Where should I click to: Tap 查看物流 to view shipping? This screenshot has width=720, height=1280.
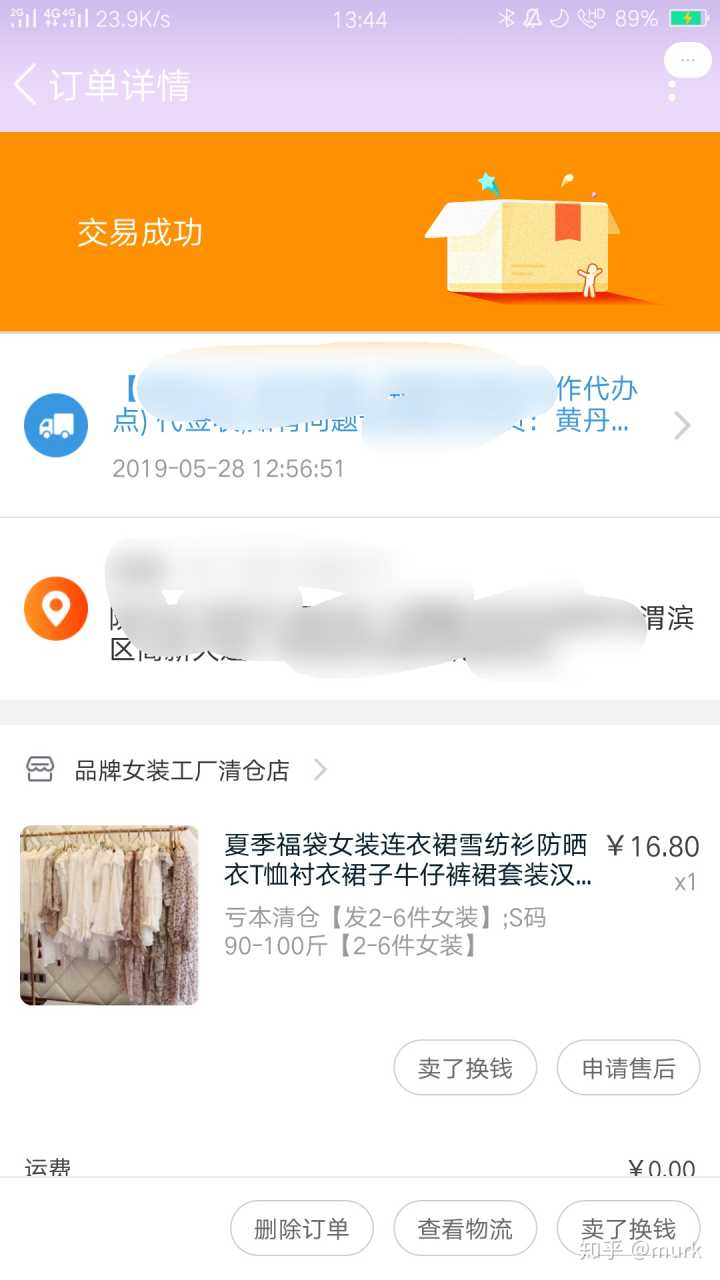click(x=465, y=1228)
